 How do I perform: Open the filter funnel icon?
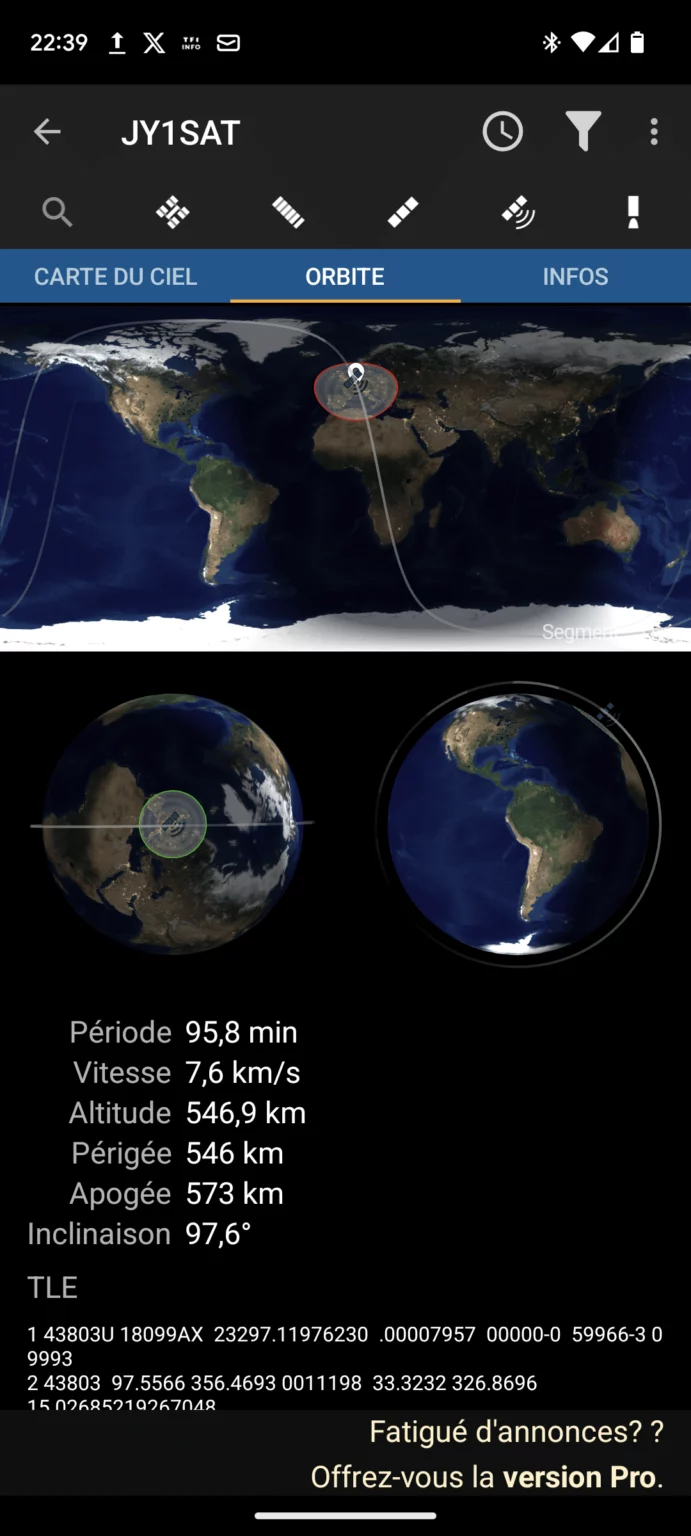[583, 132]
